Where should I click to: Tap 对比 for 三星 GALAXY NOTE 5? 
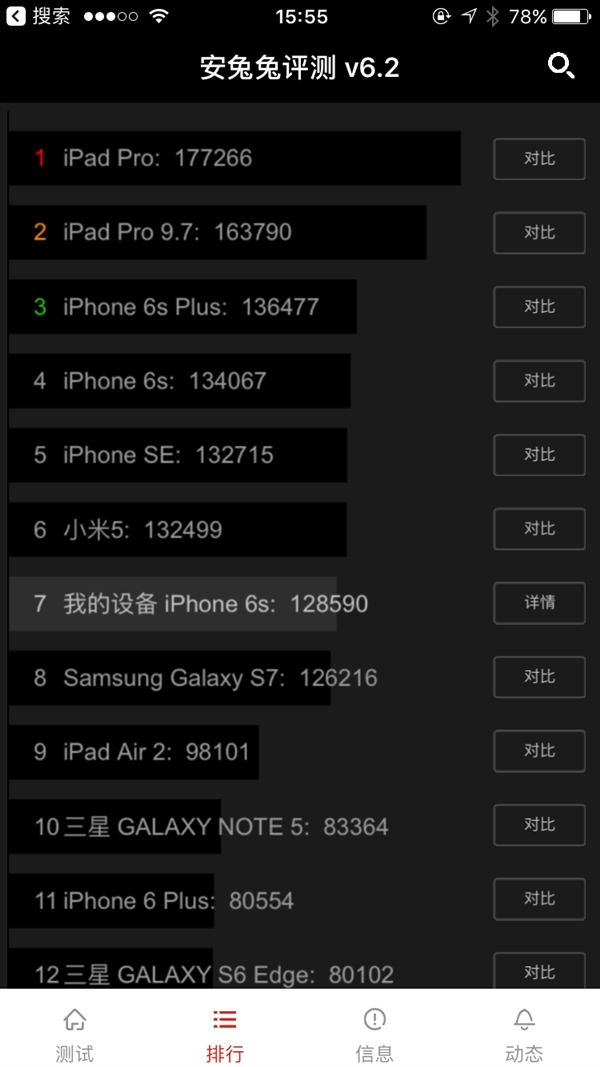point(539,825)
